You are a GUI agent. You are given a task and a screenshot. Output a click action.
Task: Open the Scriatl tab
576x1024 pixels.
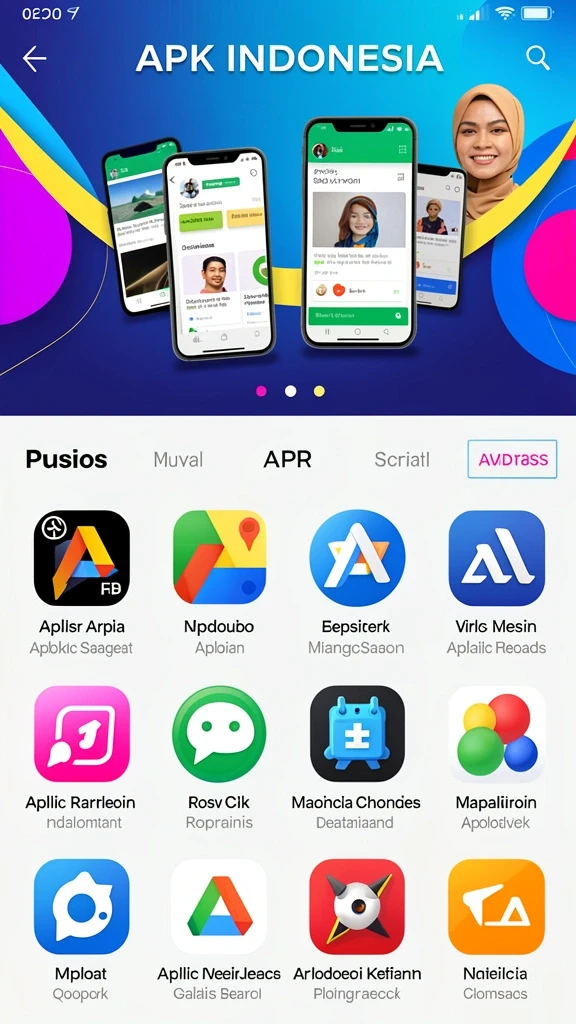click(x=402, y=459)
